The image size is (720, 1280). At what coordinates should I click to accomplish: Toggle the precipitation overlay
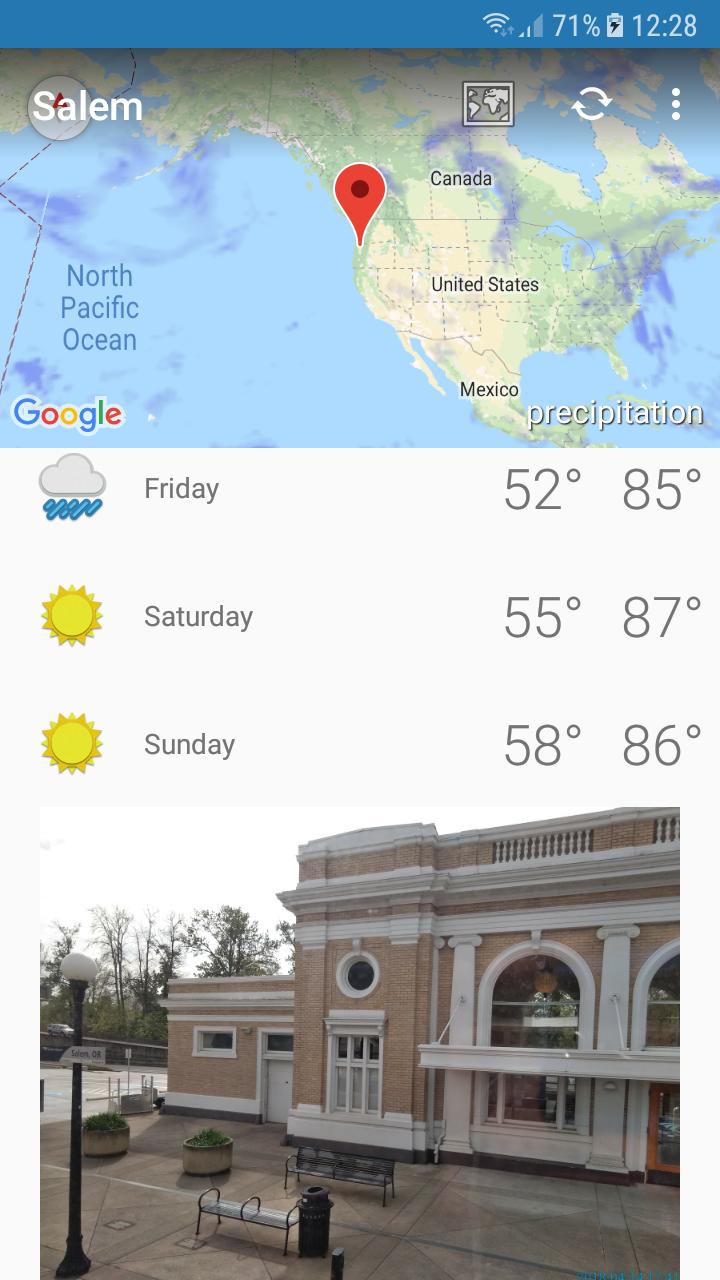[616, 412]
